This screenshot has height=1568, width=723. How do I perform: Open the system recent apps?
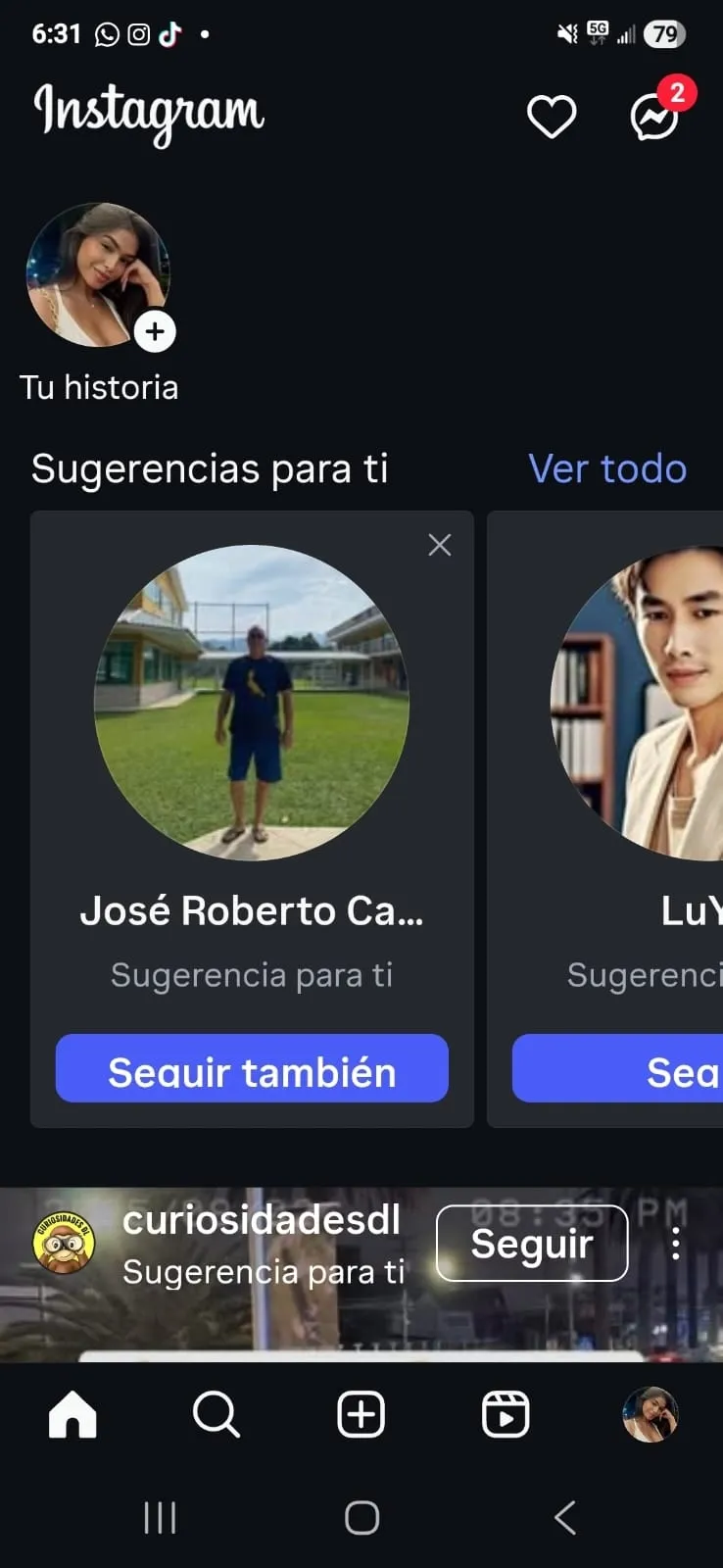[160, 1518]
